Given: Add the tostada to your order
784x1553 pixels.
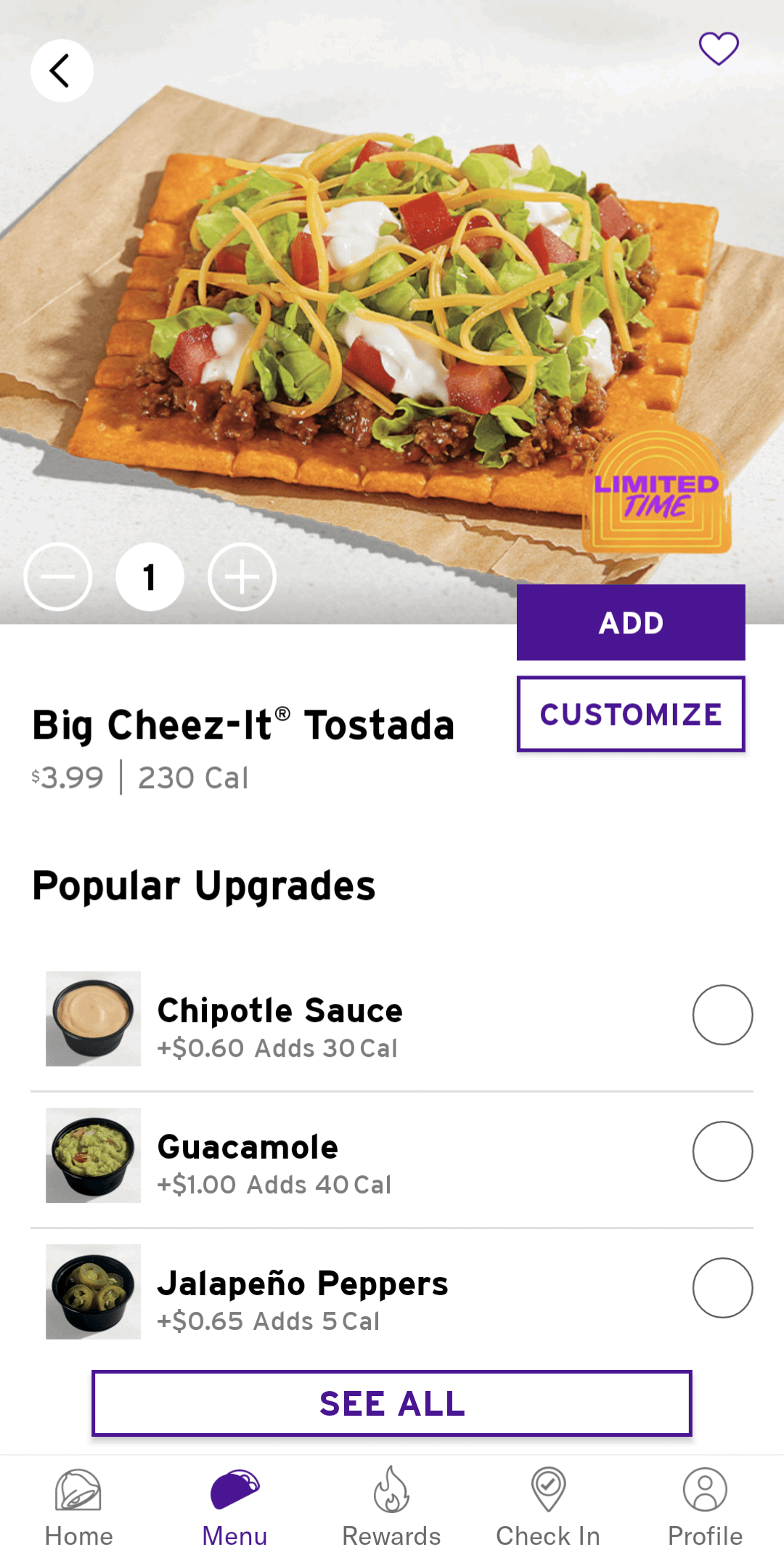Looking at the screenshot, I should [x=630, y=623].
